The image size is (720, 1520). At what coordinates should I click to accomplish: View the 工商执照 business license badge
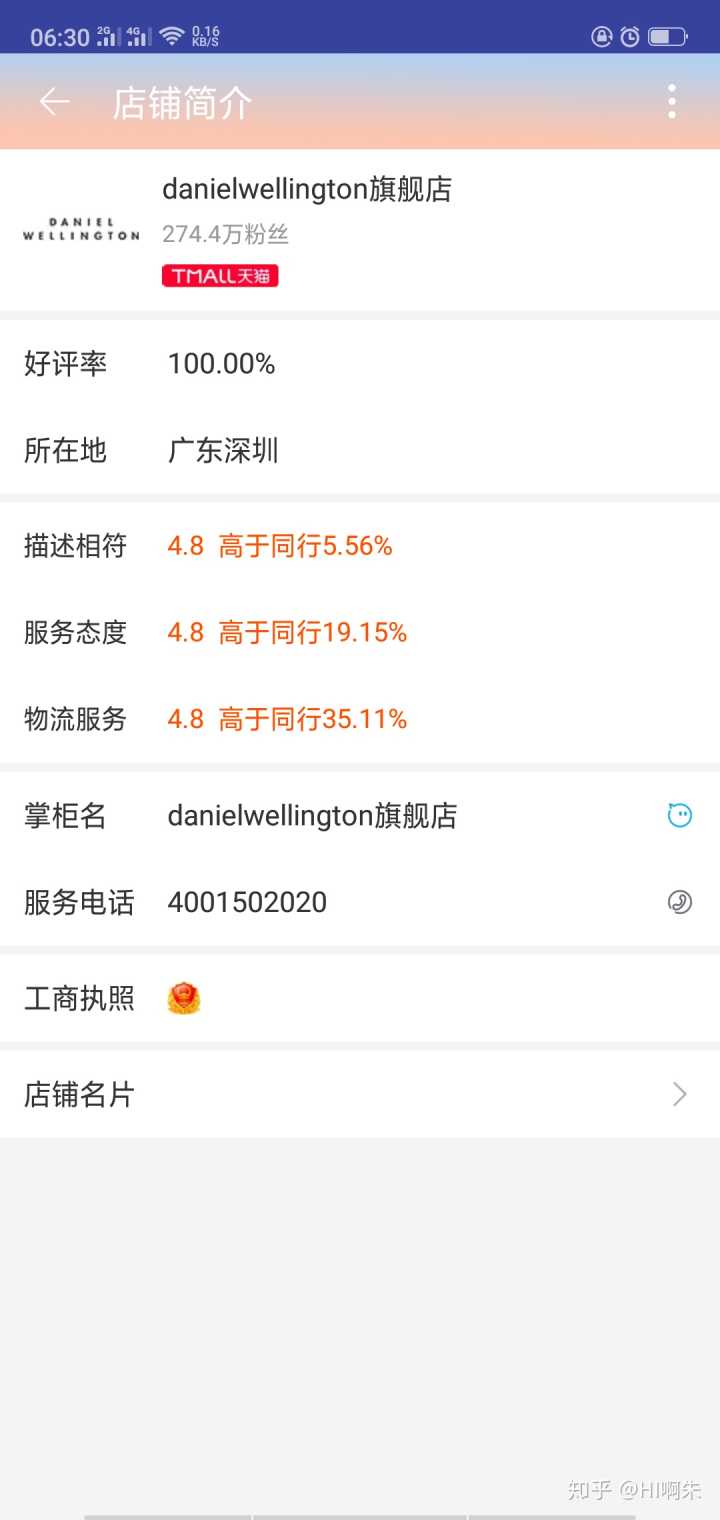pos(184,998)
